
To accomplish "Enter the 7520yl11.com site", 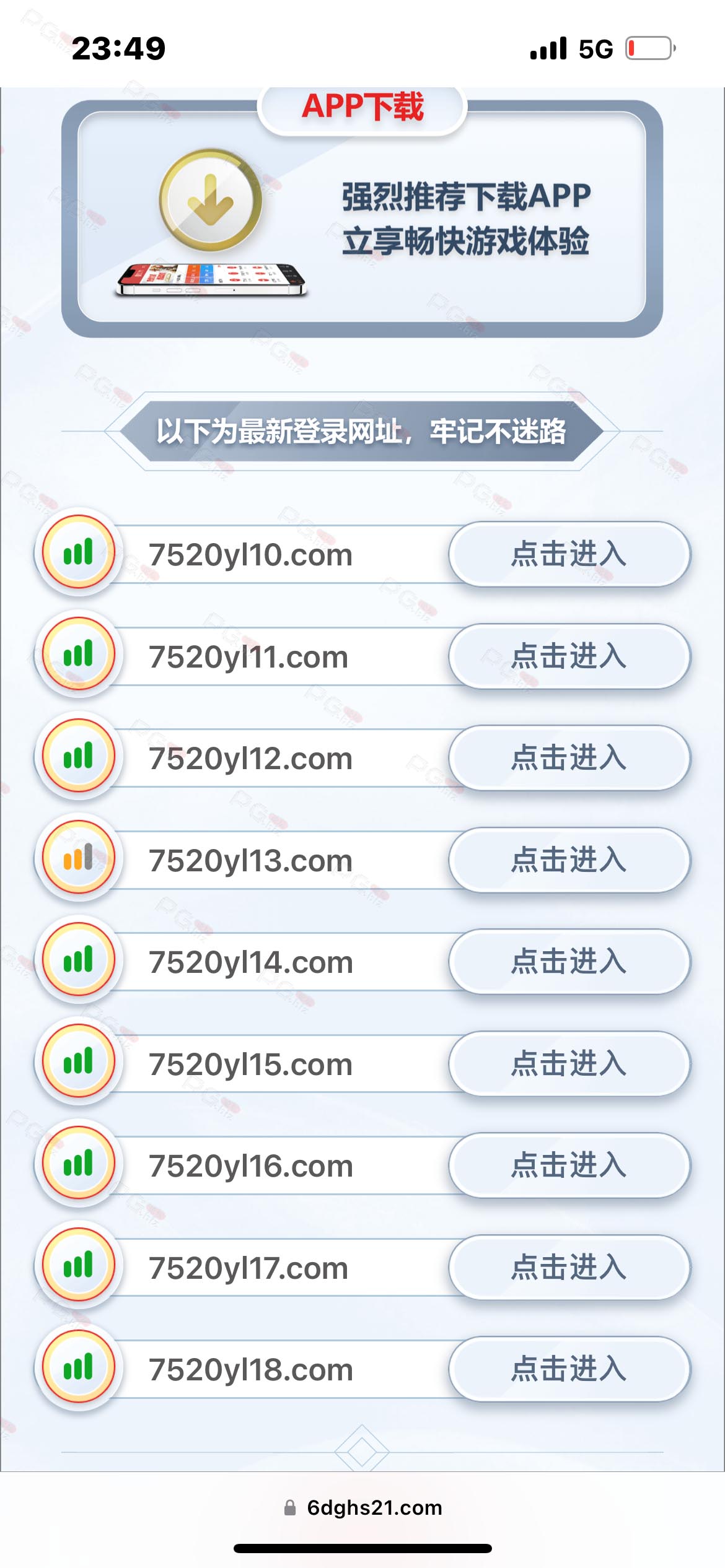I will pyautogui.click(x=569, y=656).
